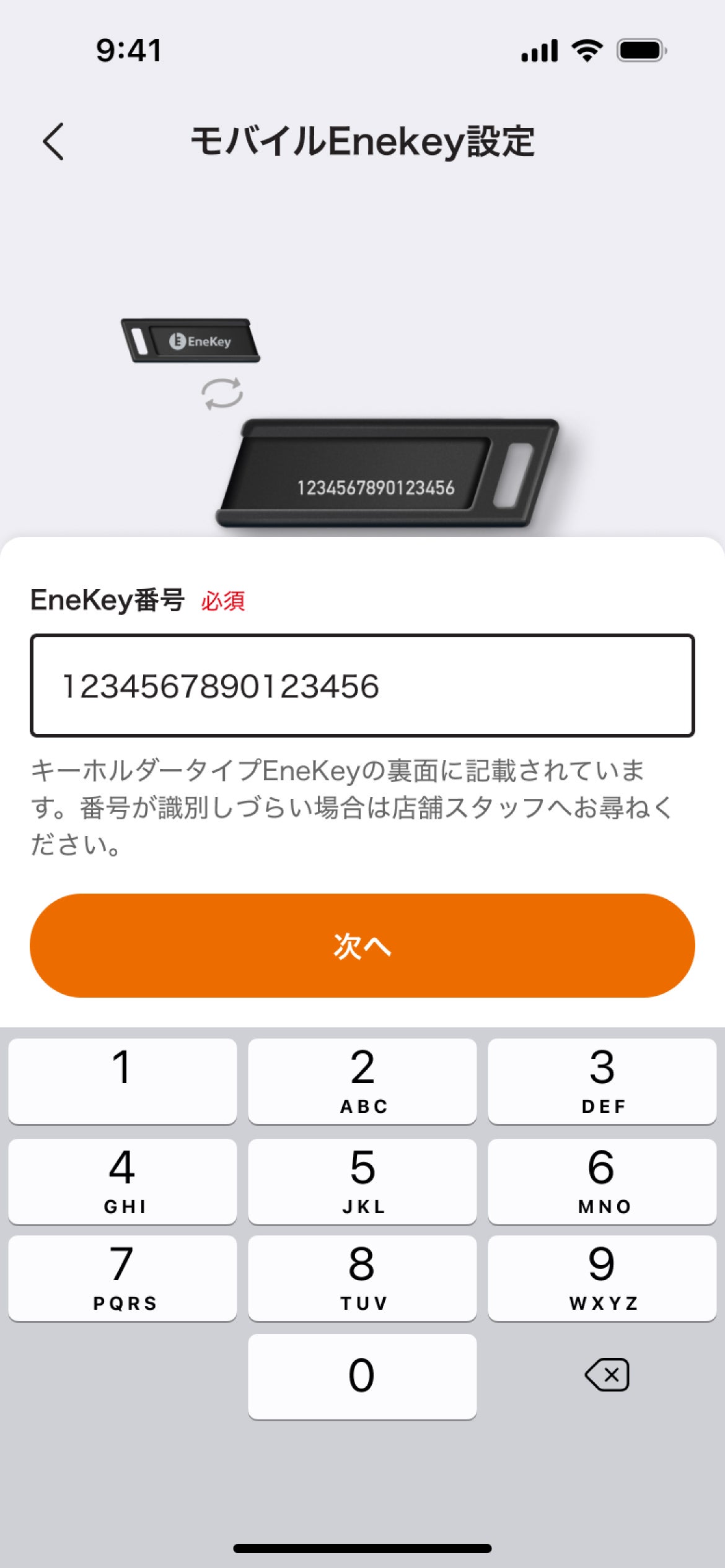Select keypad key 7 PQRS

tap(122, 1278)
